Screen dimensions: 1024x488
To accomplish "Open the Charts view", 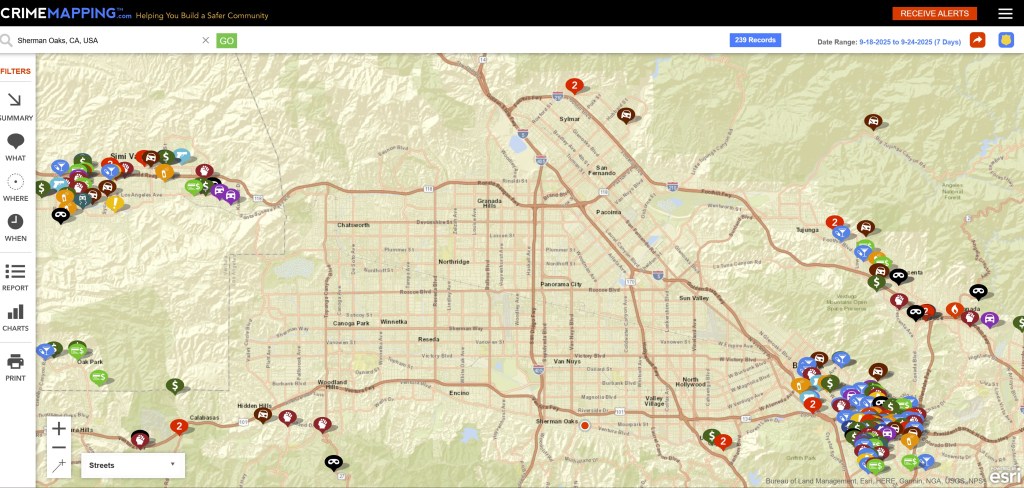I will tap(16, 317).
